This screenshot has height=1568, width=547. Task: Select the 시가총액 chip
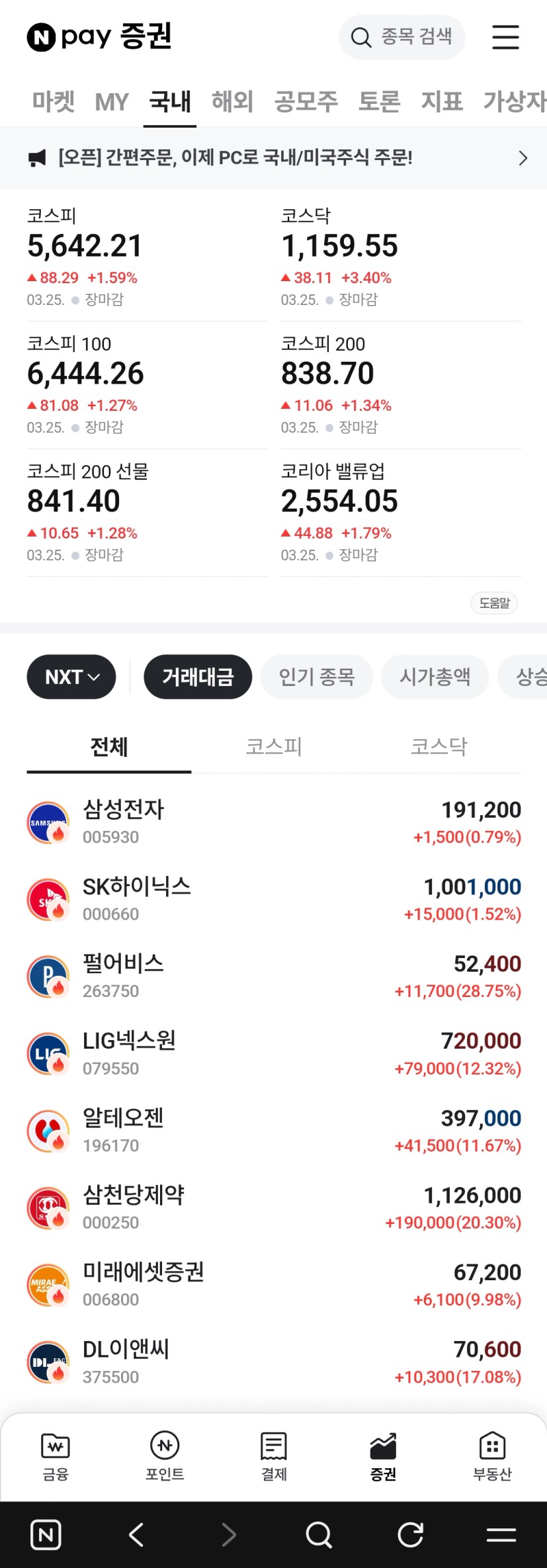tap(435, 677)
